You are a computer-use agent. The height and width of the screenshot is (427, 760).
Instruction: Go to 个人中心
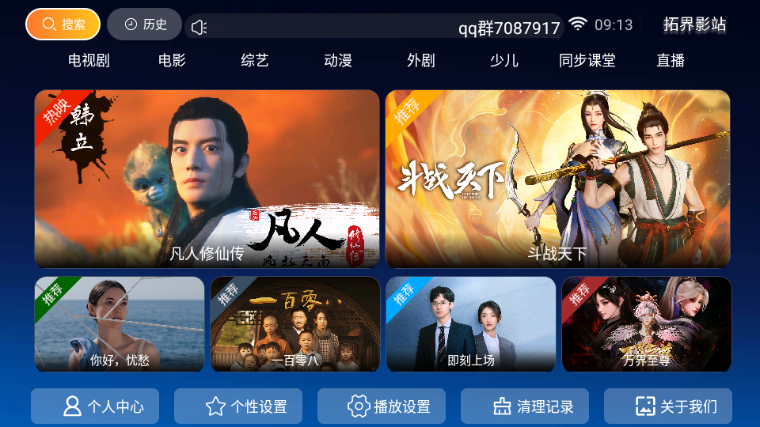point(103,406)
